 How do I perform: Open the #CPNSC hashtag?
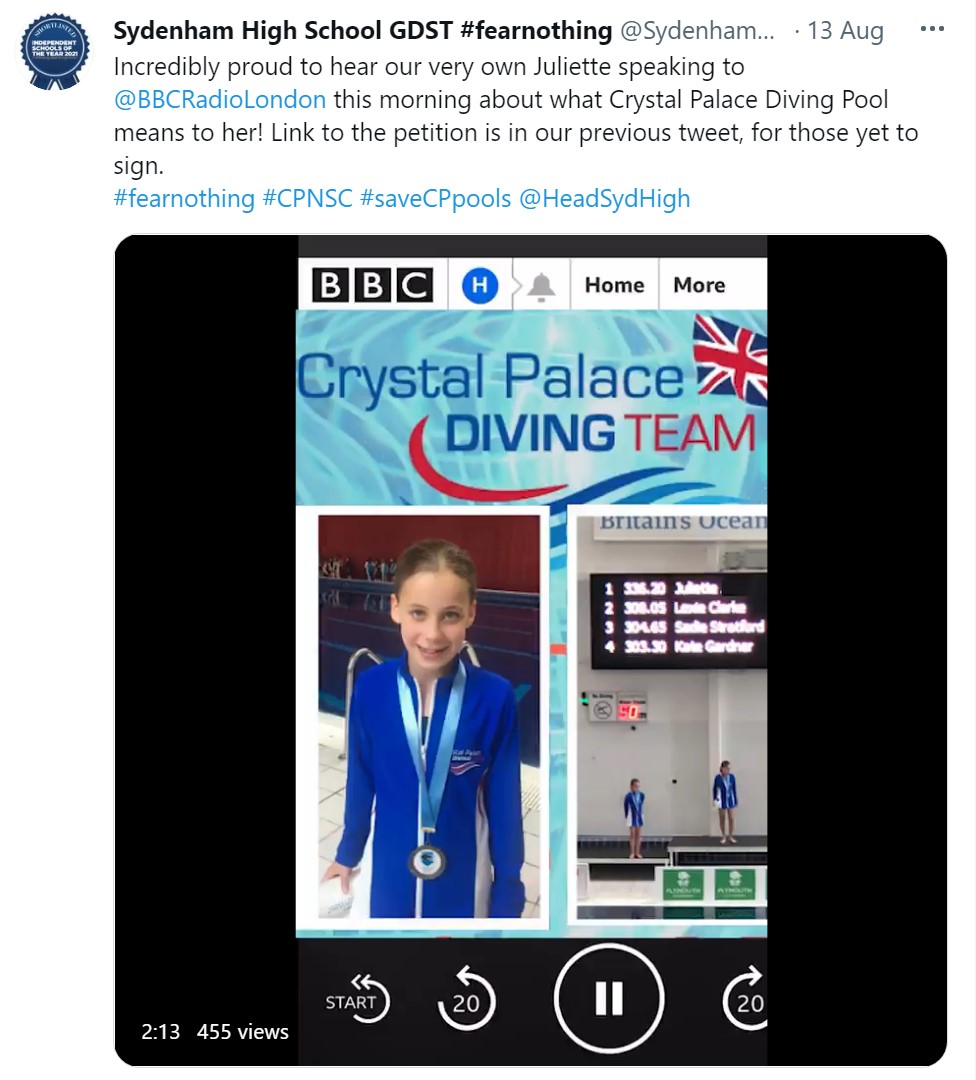[308, 198]
